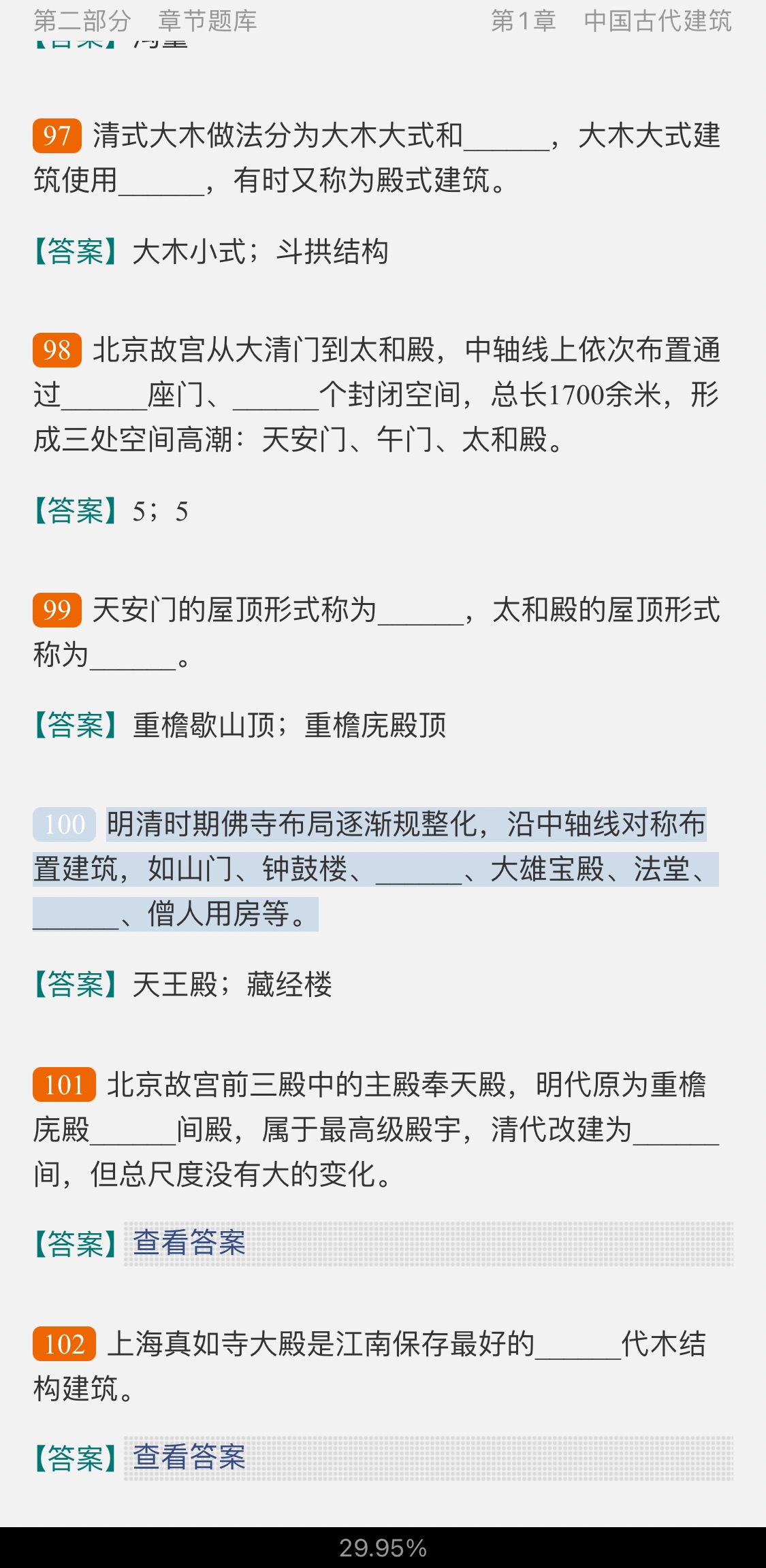Reveal the answer for question 101
The image size is (766, 1568).
tap(189, 1243)
